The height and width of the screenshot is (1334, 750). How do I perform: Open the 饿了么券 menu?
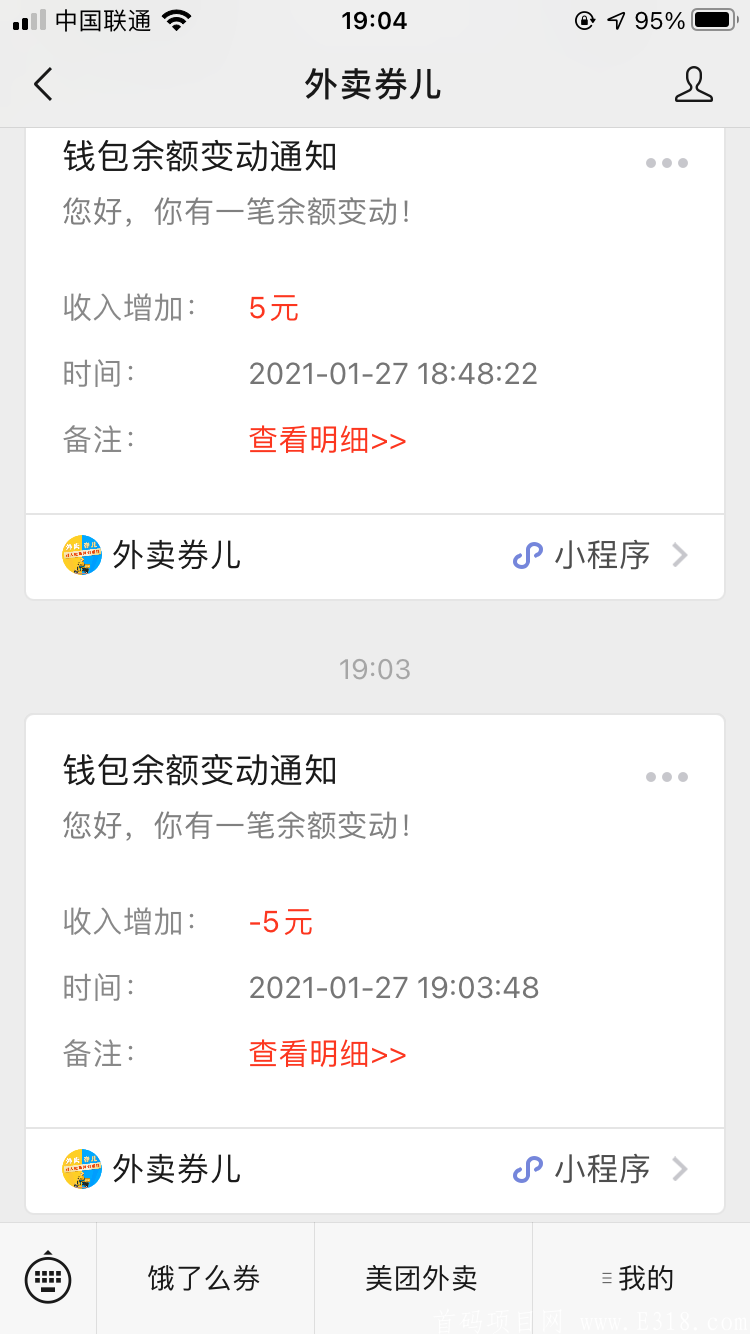point(205,1278)
